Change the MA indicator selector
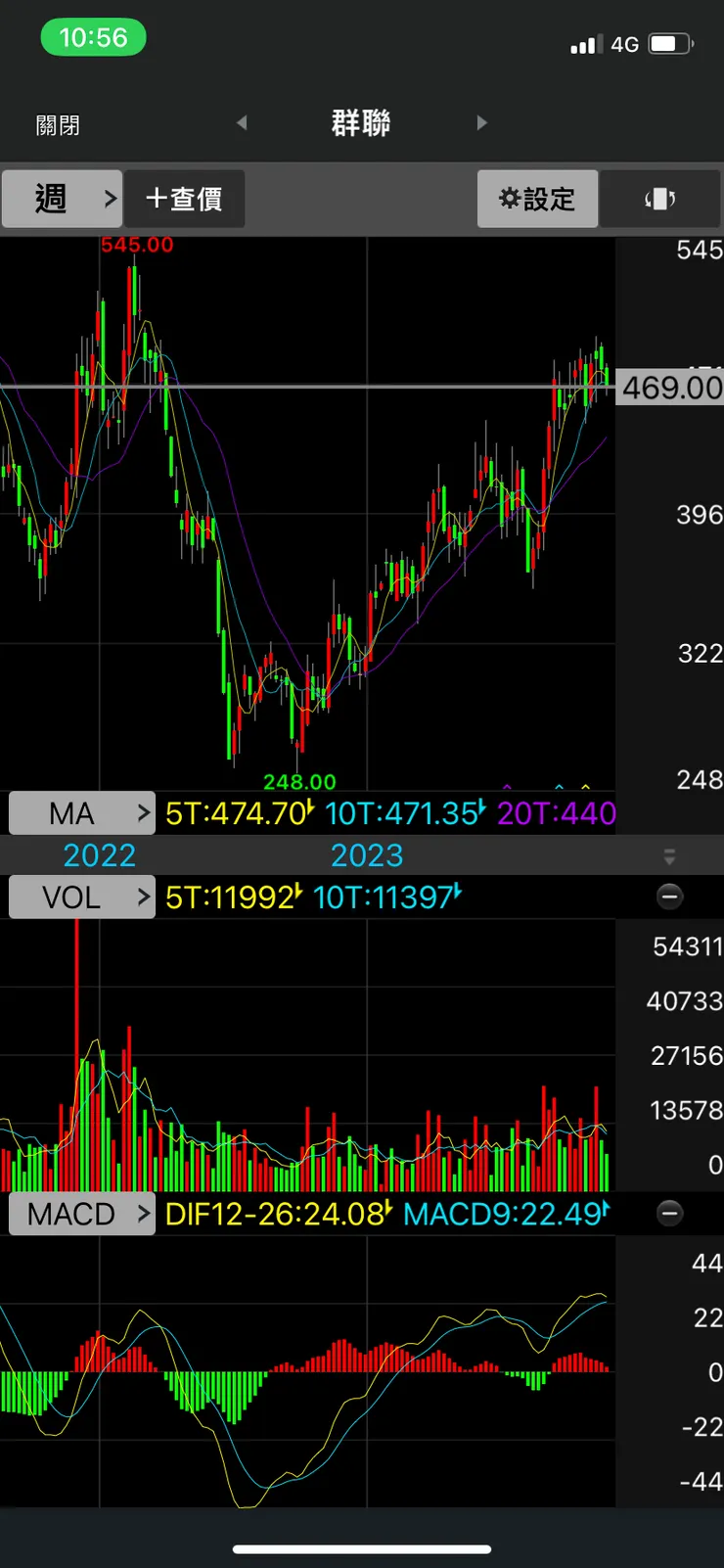Viewport: 724px width, 1568px height. point(82,813)
